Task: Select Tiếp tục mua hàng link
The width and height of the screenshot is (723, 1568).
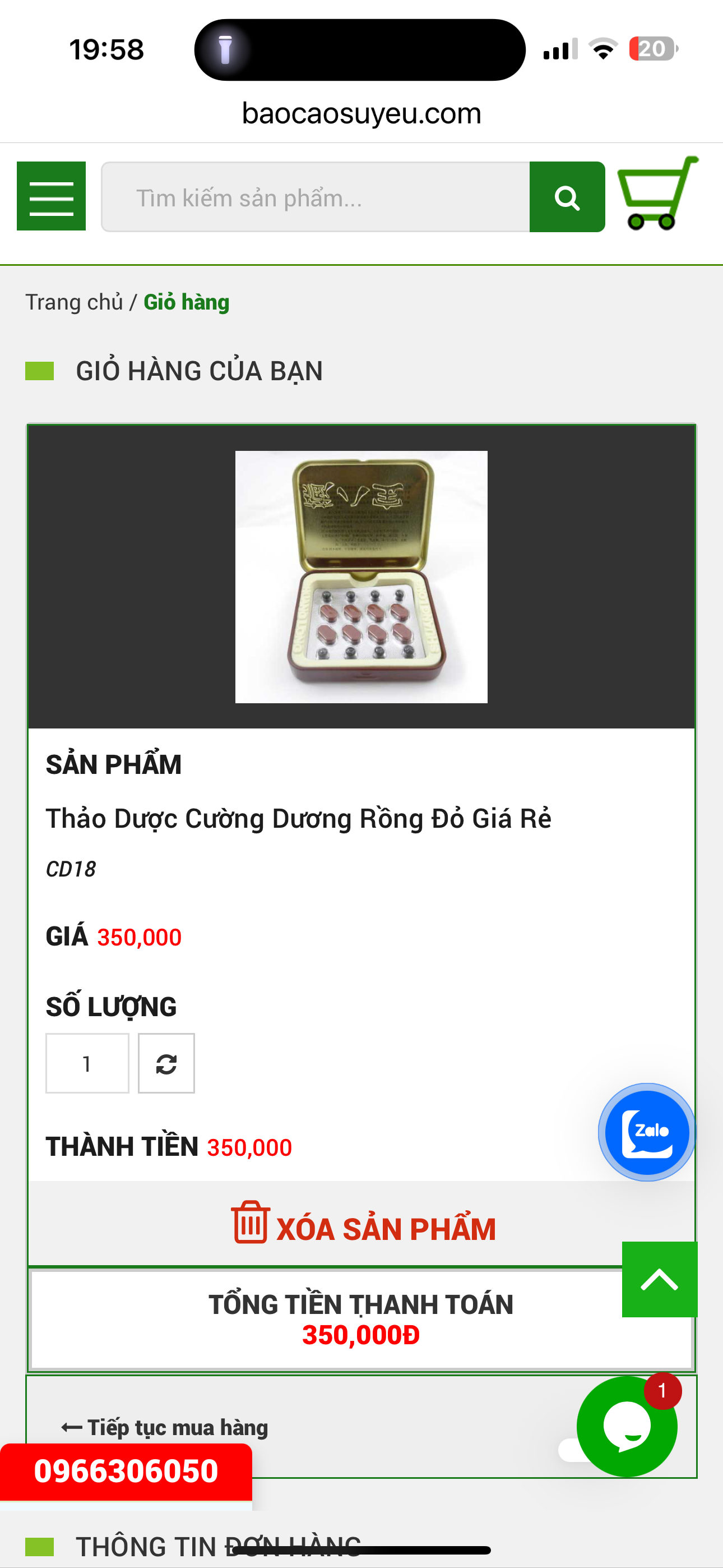Action: pos(165,1427)
